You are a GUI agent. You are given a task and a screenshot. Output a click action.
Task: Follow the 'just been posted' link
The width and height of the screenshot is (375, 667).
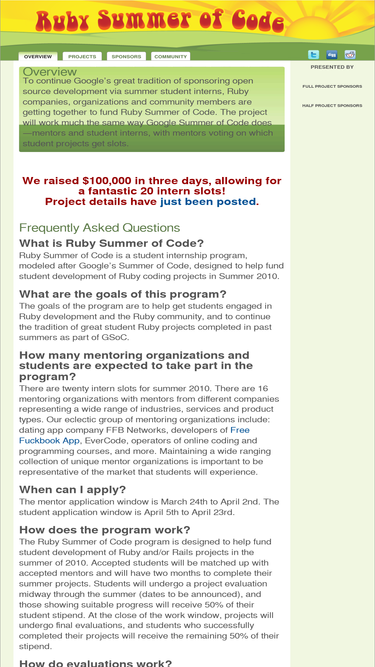click(208, 202)
